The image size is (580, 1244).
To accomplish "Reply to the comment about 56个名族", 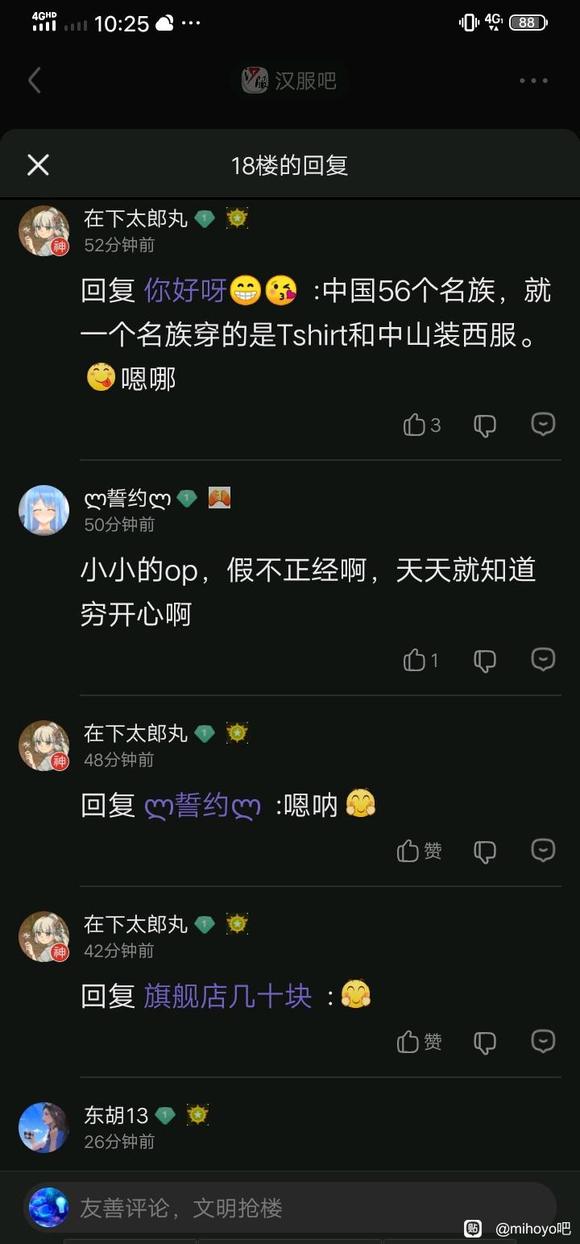I will [x=543, y=424].
